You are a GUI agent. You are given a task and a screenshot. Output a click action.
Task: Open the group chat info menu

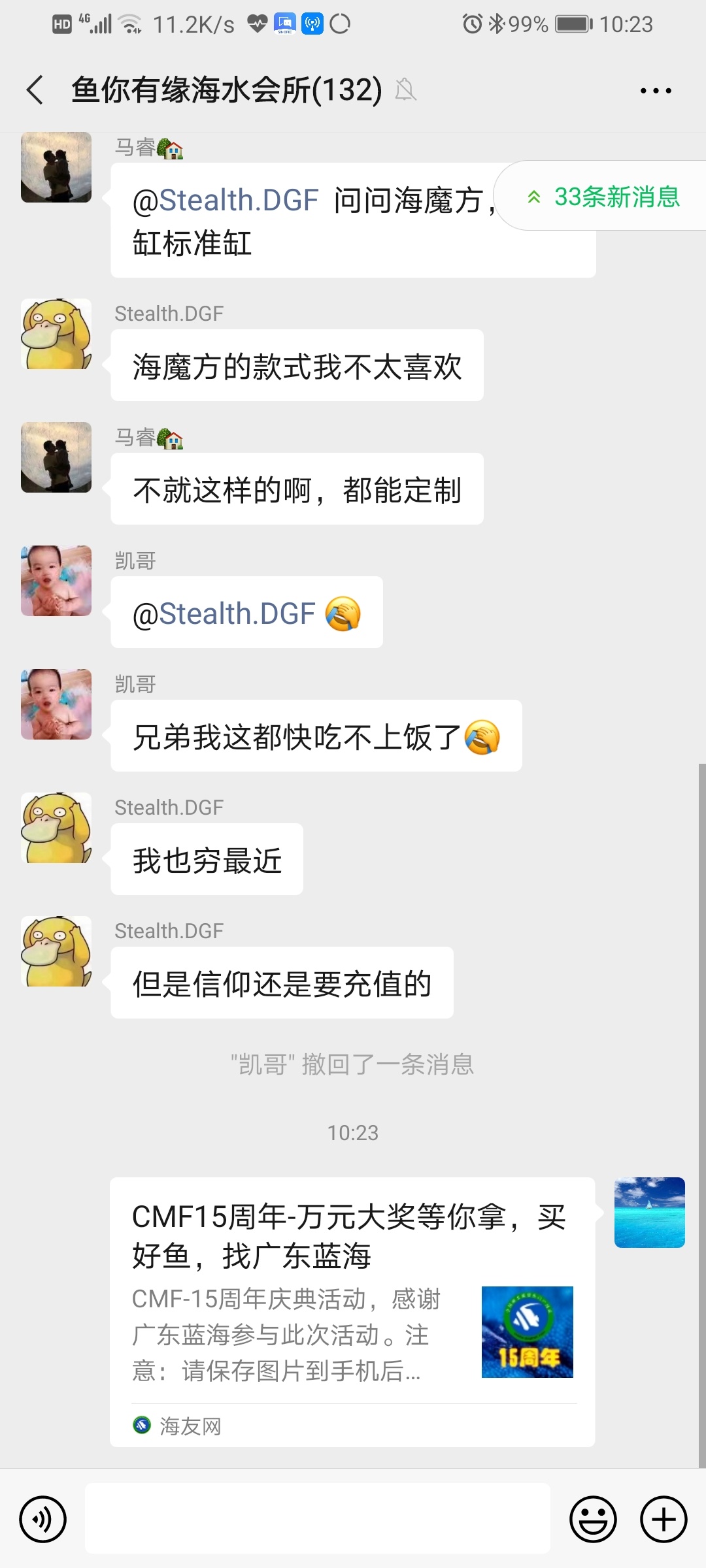click(656, 90)
